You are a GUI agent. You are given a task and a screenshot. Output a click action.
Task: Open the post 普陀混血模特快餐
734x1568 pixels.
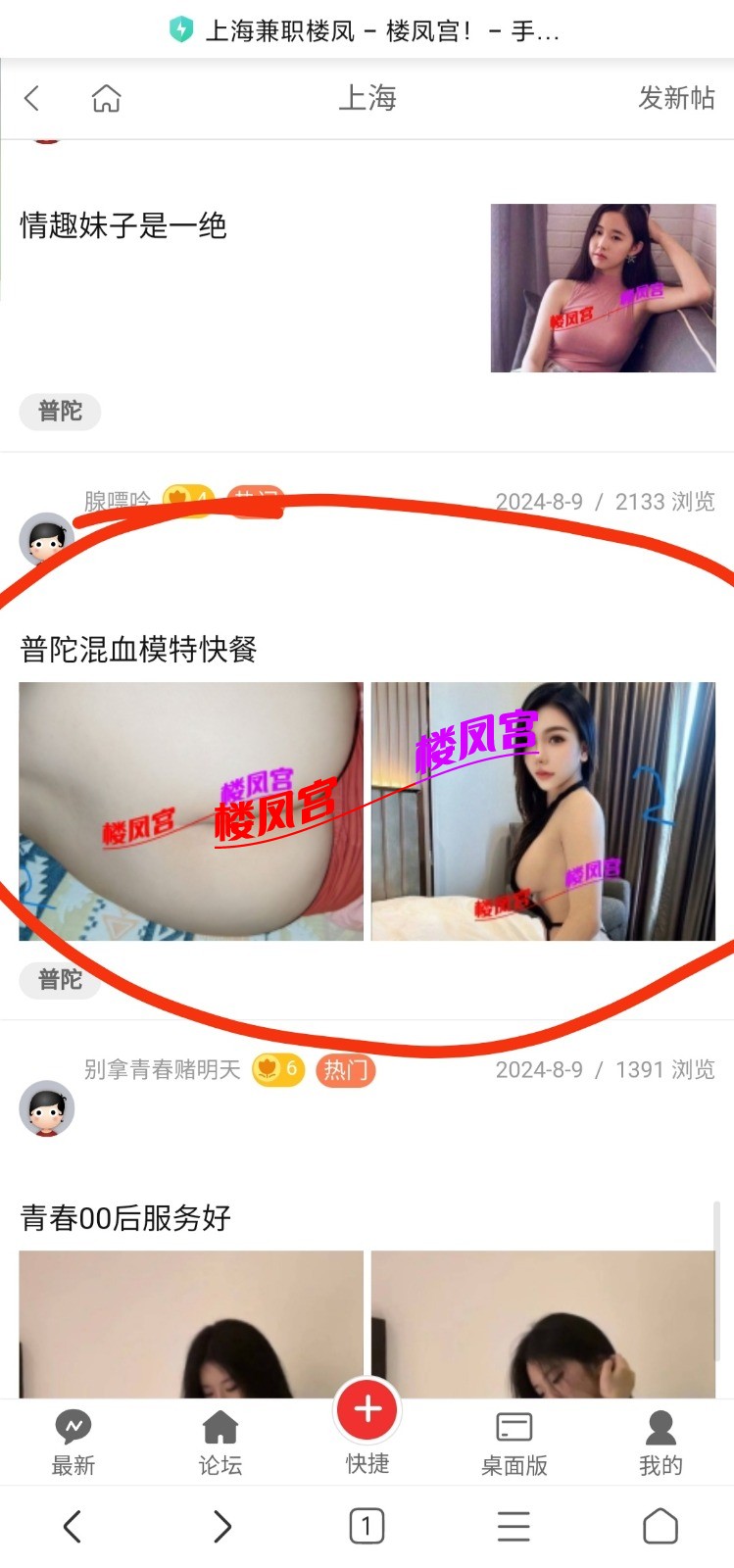[138, 649]
